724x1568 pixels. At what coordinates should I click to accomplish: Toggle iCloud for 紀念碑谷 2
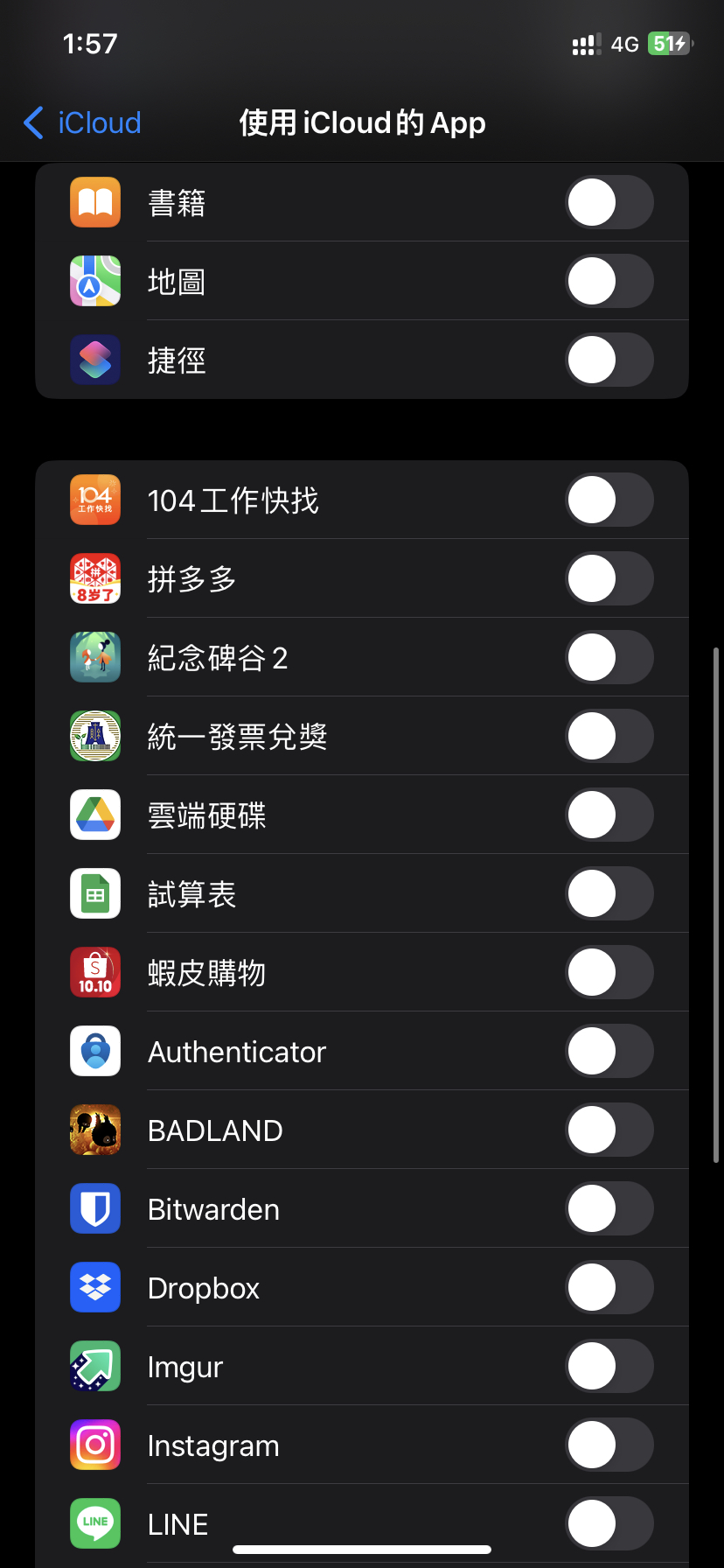pos(609,658)
